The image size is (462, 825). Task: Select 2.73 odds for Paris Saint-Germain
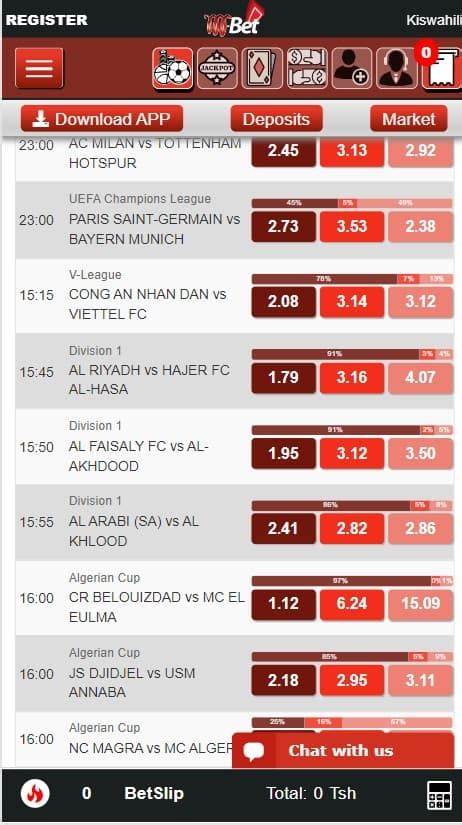pos(284,226)
